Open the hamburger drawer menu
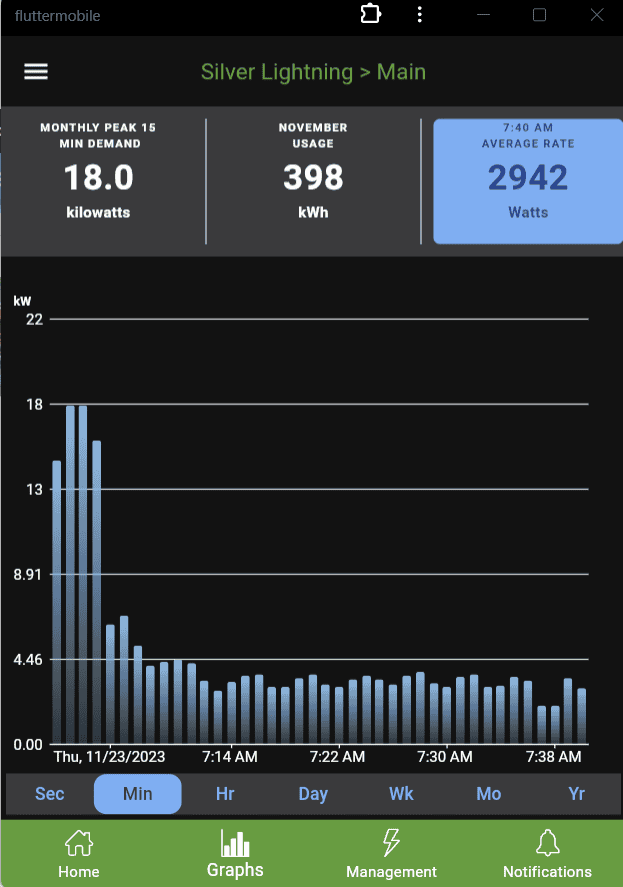 [x=36, y=72]
